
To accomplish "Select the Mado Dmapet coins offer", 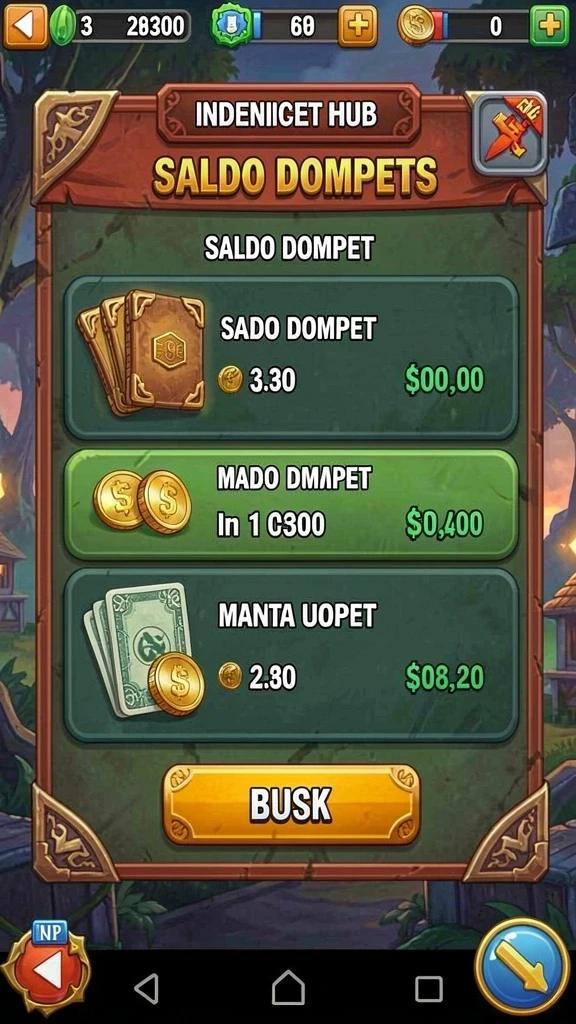I will (291, 504).
